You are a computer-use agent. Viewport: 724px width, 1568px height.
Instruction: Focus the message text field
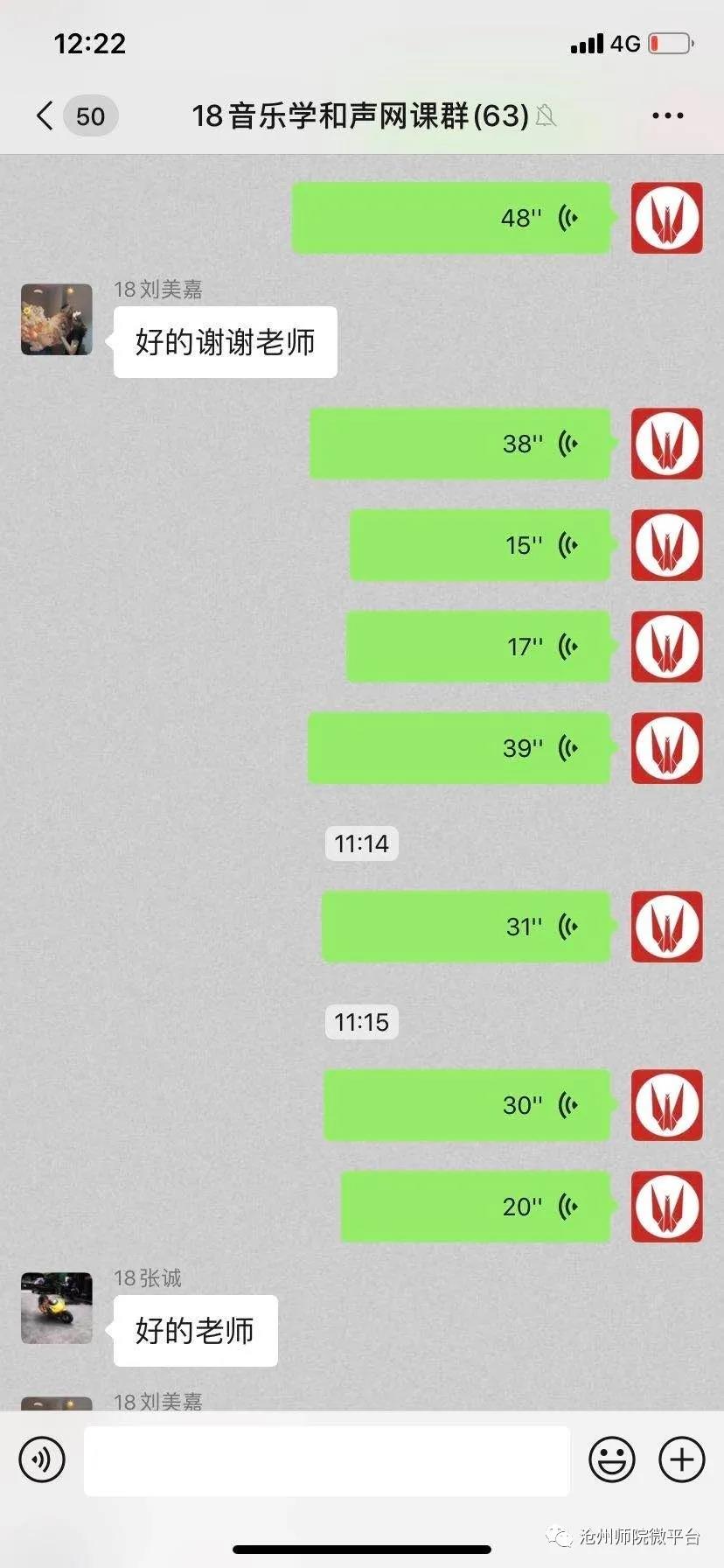coord(326,1459)
